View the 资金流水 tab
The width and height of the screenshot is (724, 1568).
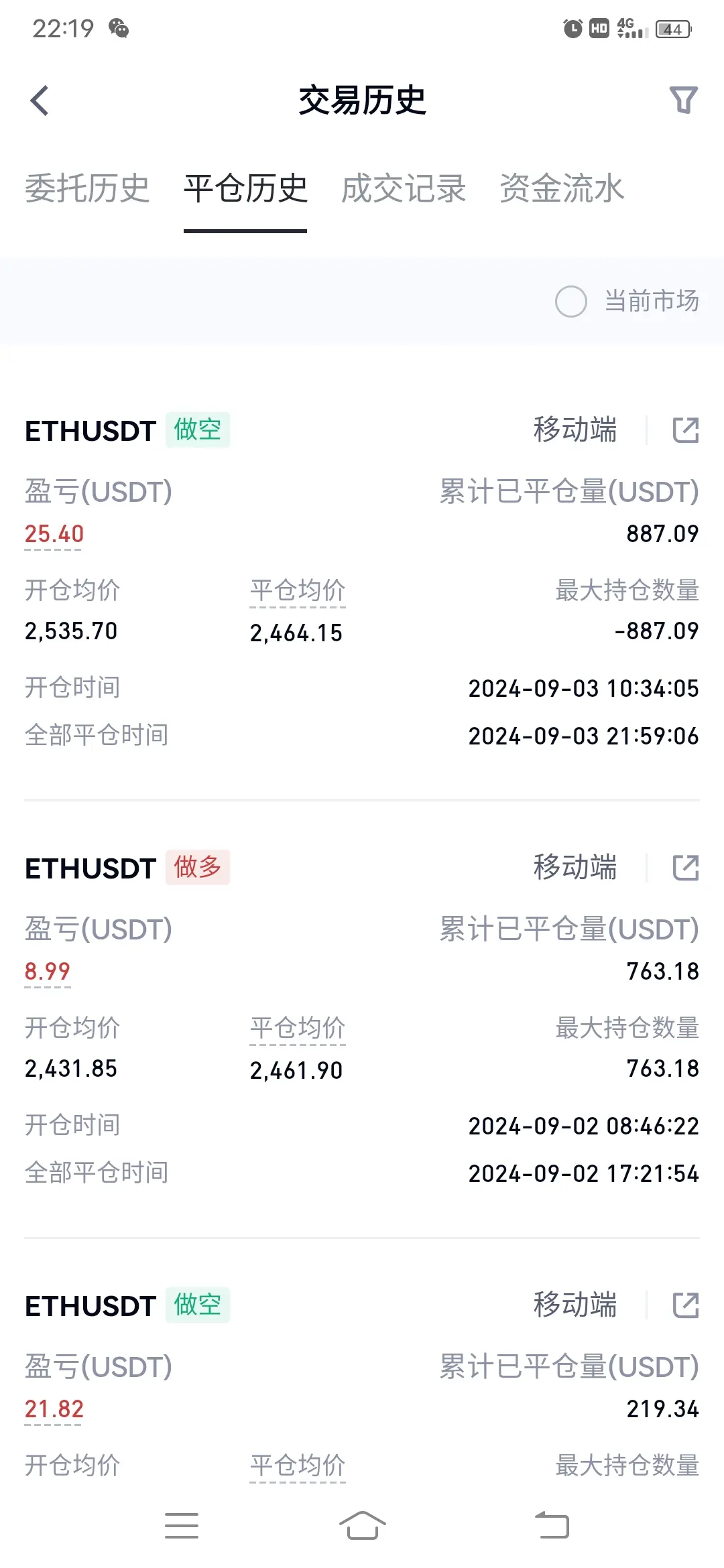point(562,188)
